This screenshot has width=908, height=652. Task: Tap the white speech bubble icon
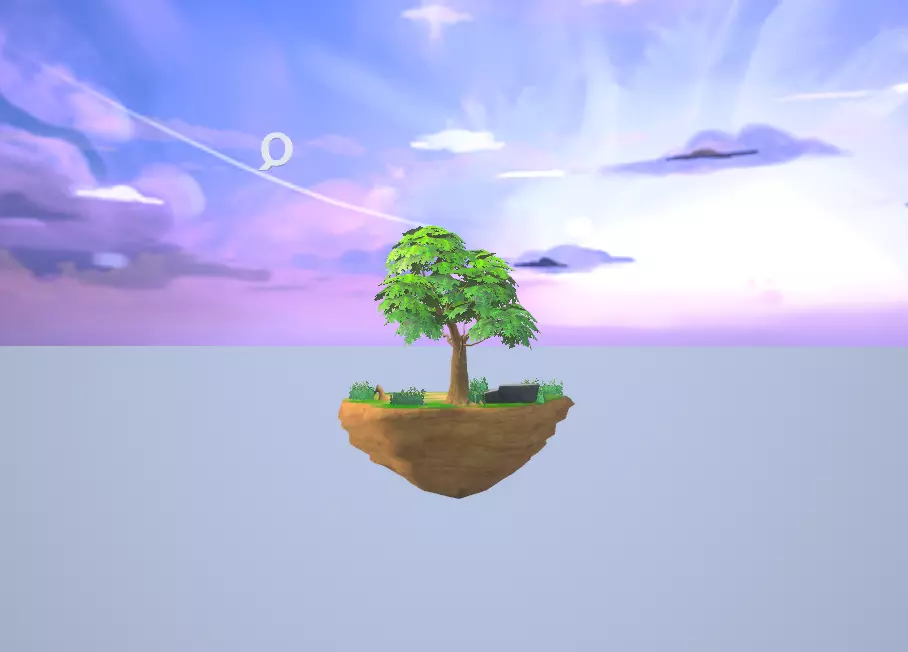(x=276, y=151)
